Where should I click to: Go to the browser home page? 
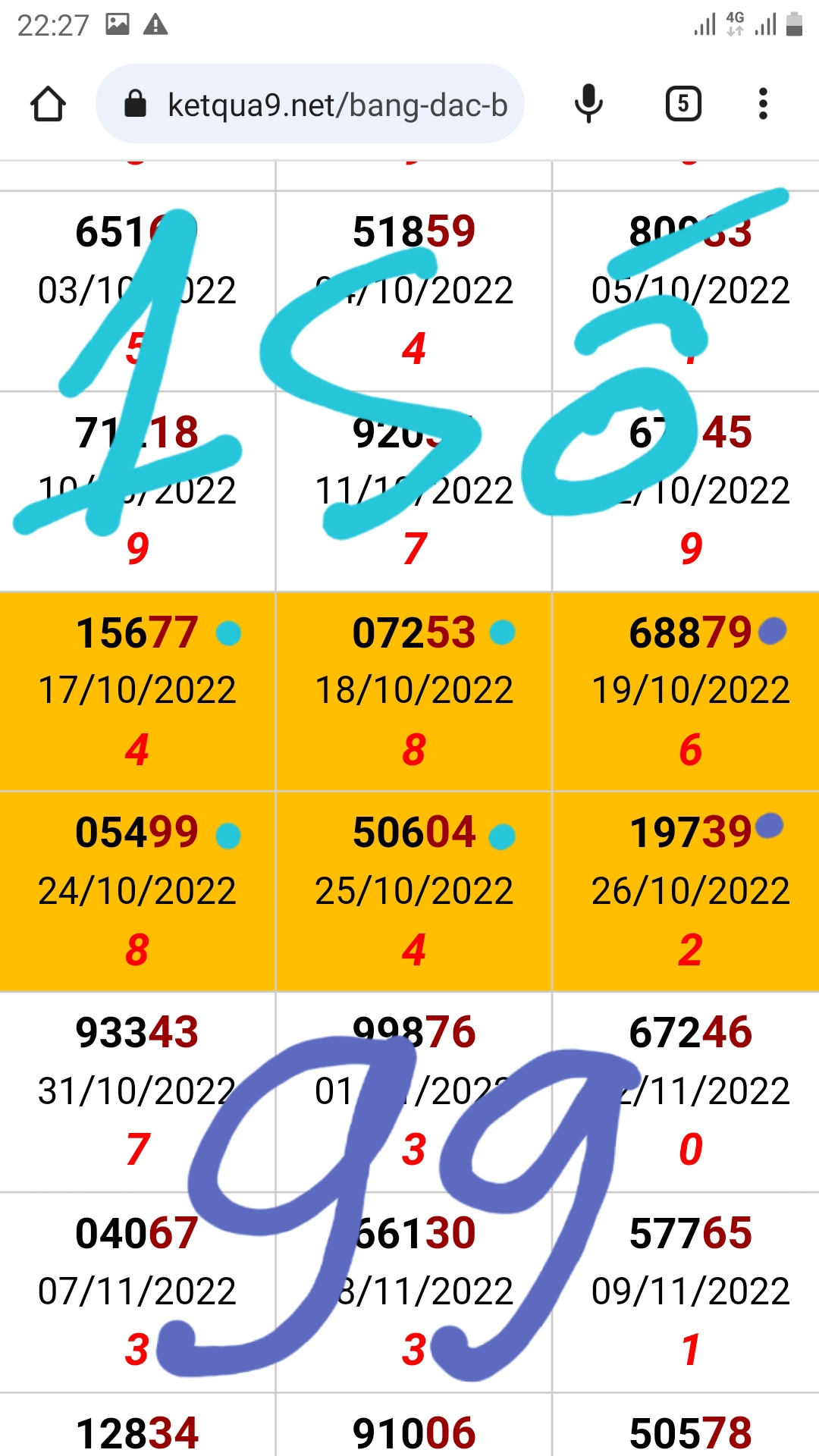(x=48, y=104)
